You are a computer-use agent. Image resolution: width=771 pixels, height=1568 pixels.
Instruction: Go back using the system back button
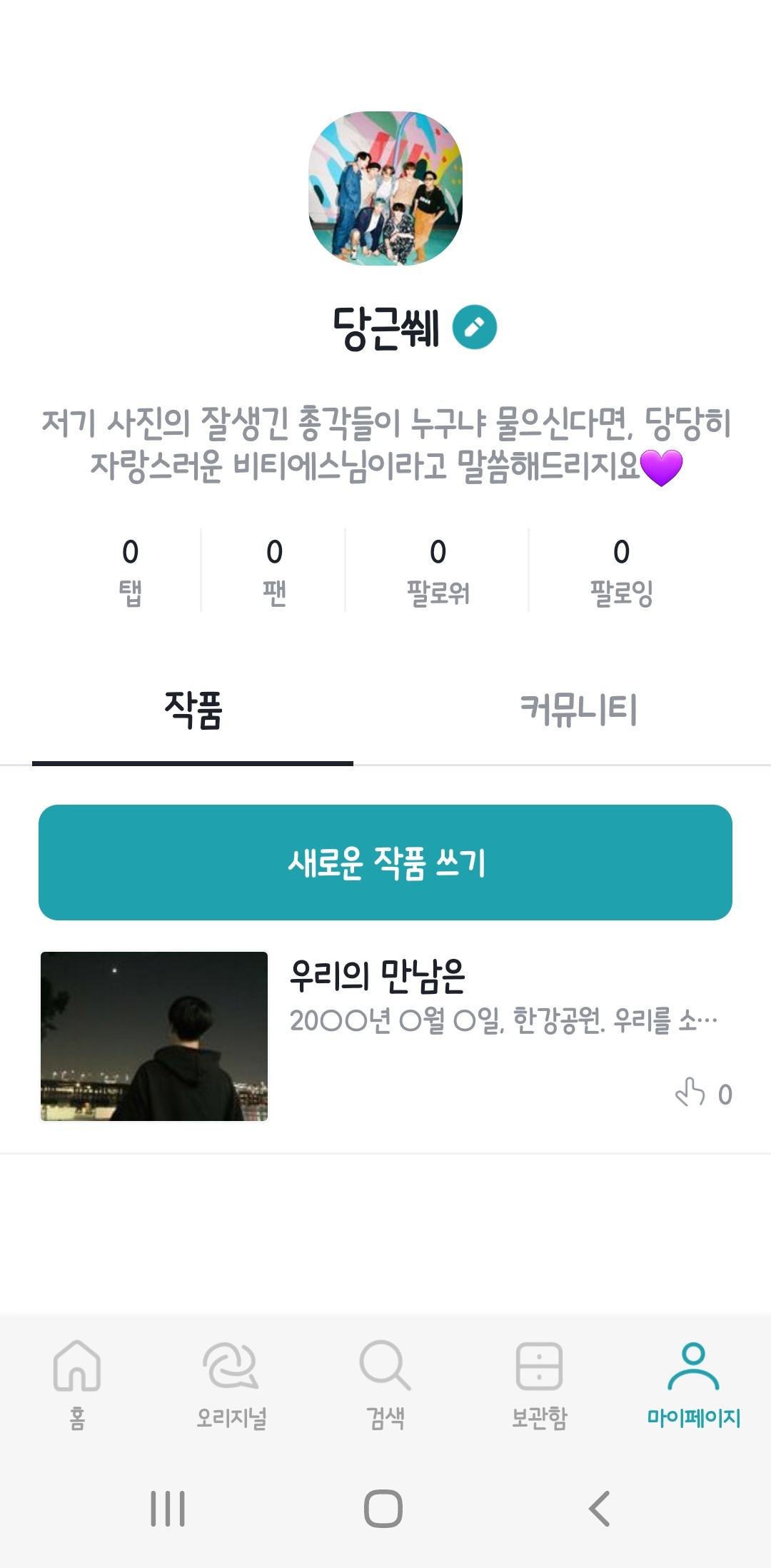click(600, 1508)
